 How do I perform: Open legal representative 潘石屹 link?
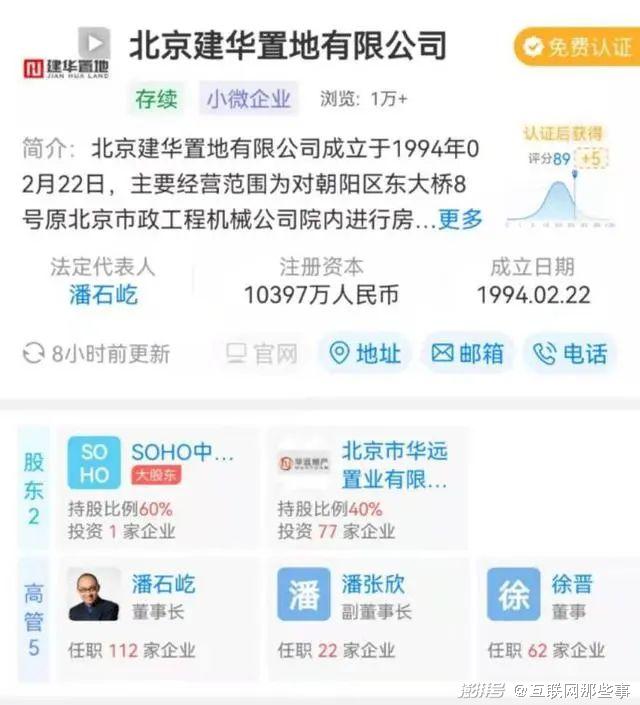pyautogui.click(x=103, y=295)
